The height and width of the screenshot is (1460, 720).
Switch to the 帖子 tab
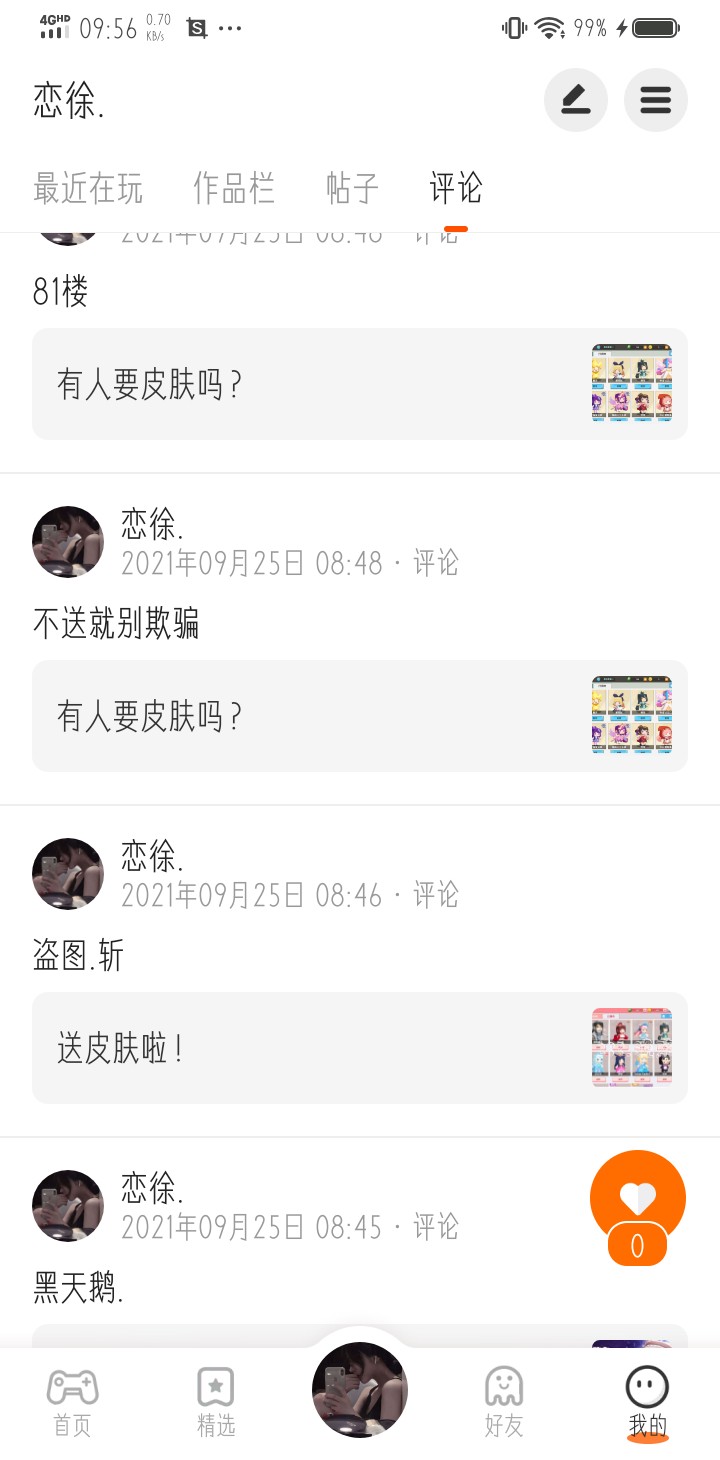tap(352, 188)
